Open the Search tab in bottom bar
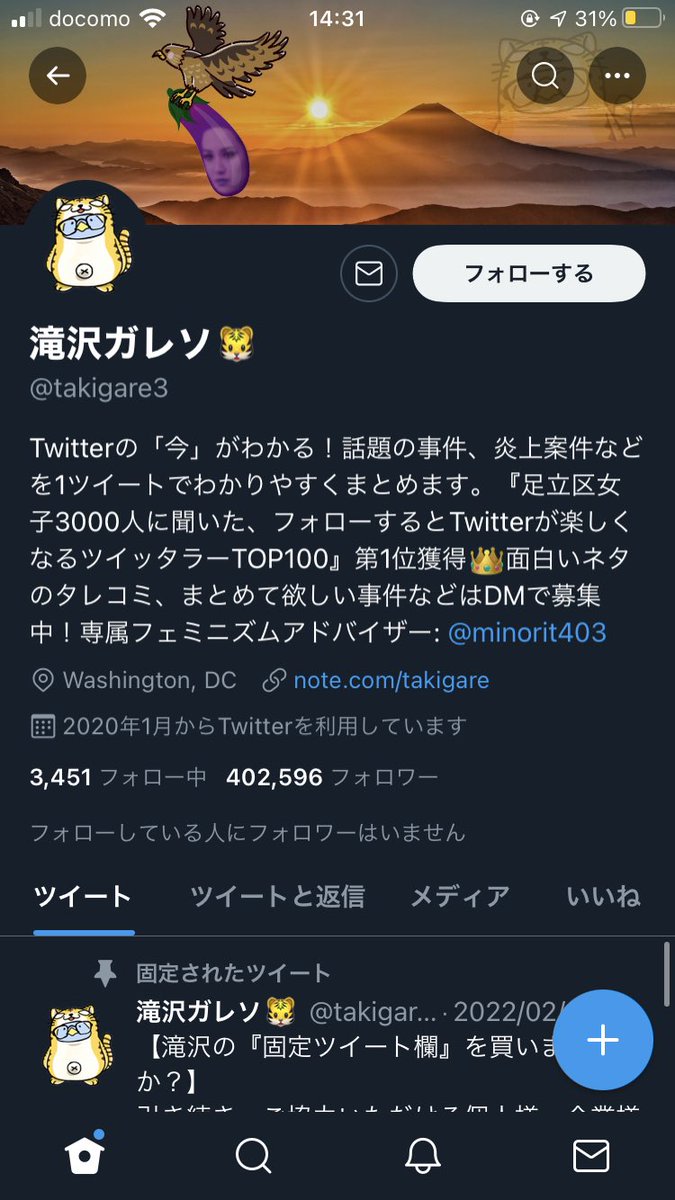This screenshot has height=1200, width=675. coord(254,1155)
